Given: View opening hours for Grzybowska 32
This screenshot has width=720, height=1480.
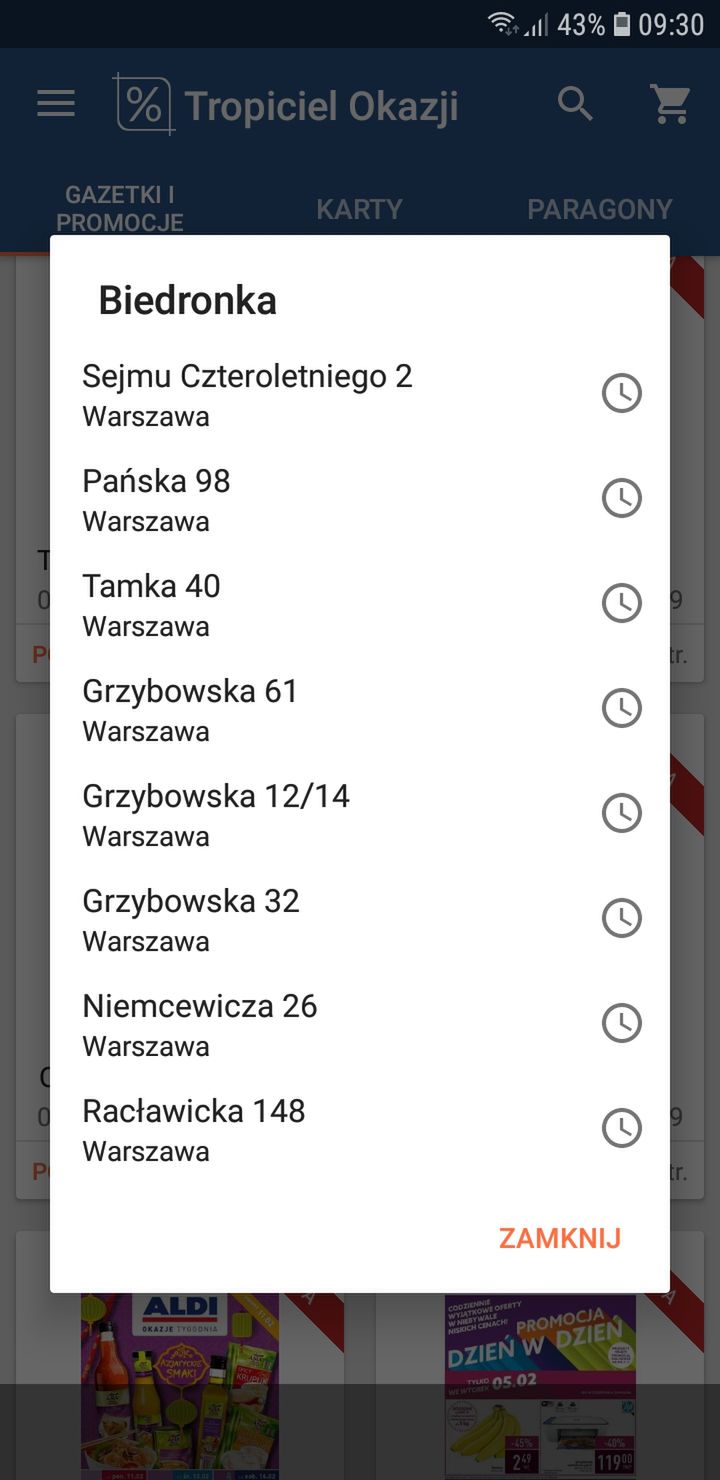Looking at the screenshot, I should pyautogui.click(x=621, y=918).
